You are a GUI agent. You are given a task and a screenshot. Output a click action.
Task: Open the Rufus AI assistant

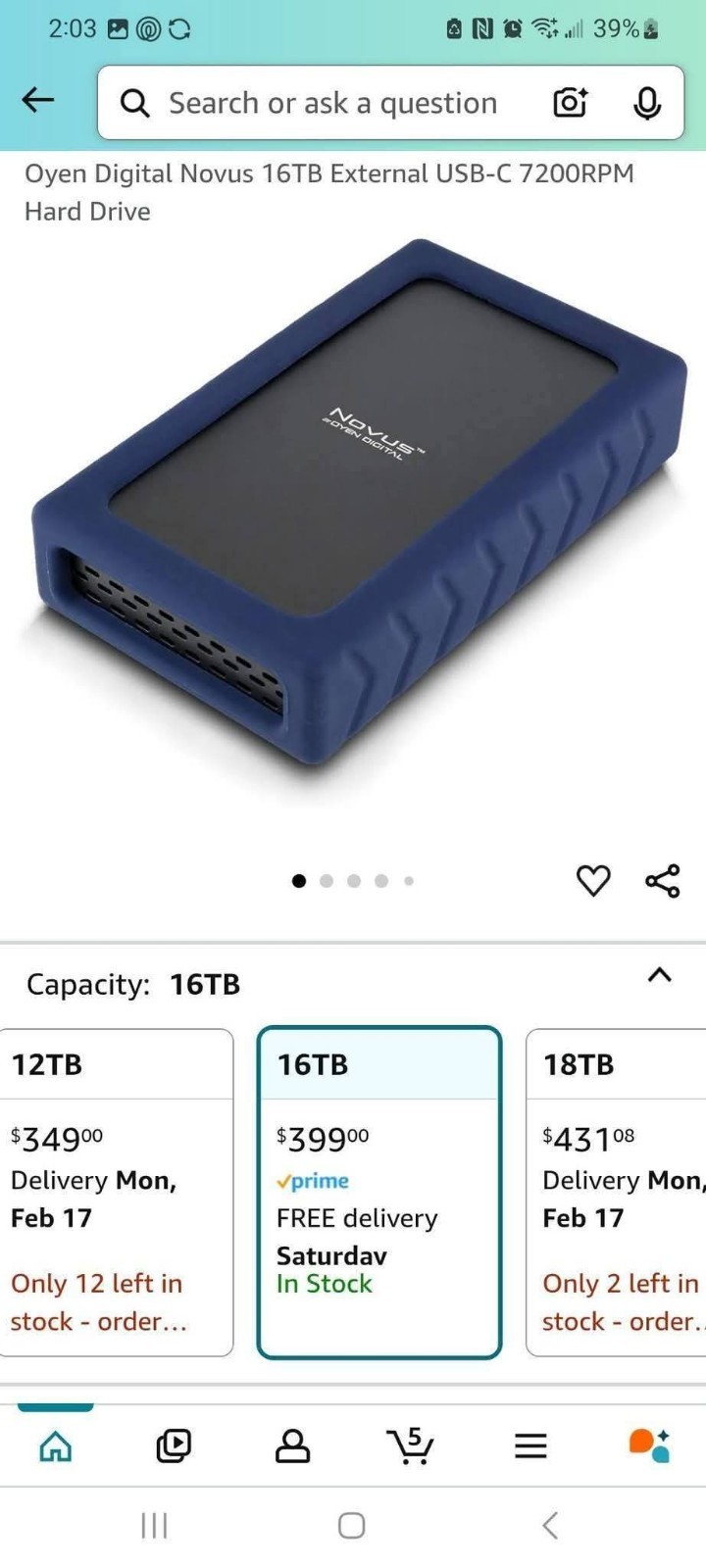tap(649, 1445)
